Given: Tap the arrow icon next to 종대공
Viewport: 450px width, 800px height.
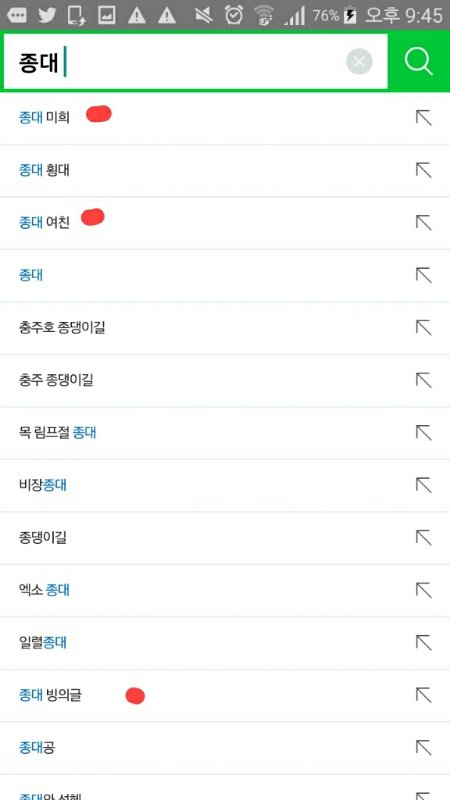Looking at the screenshot, I should click(x=423, y=748).
